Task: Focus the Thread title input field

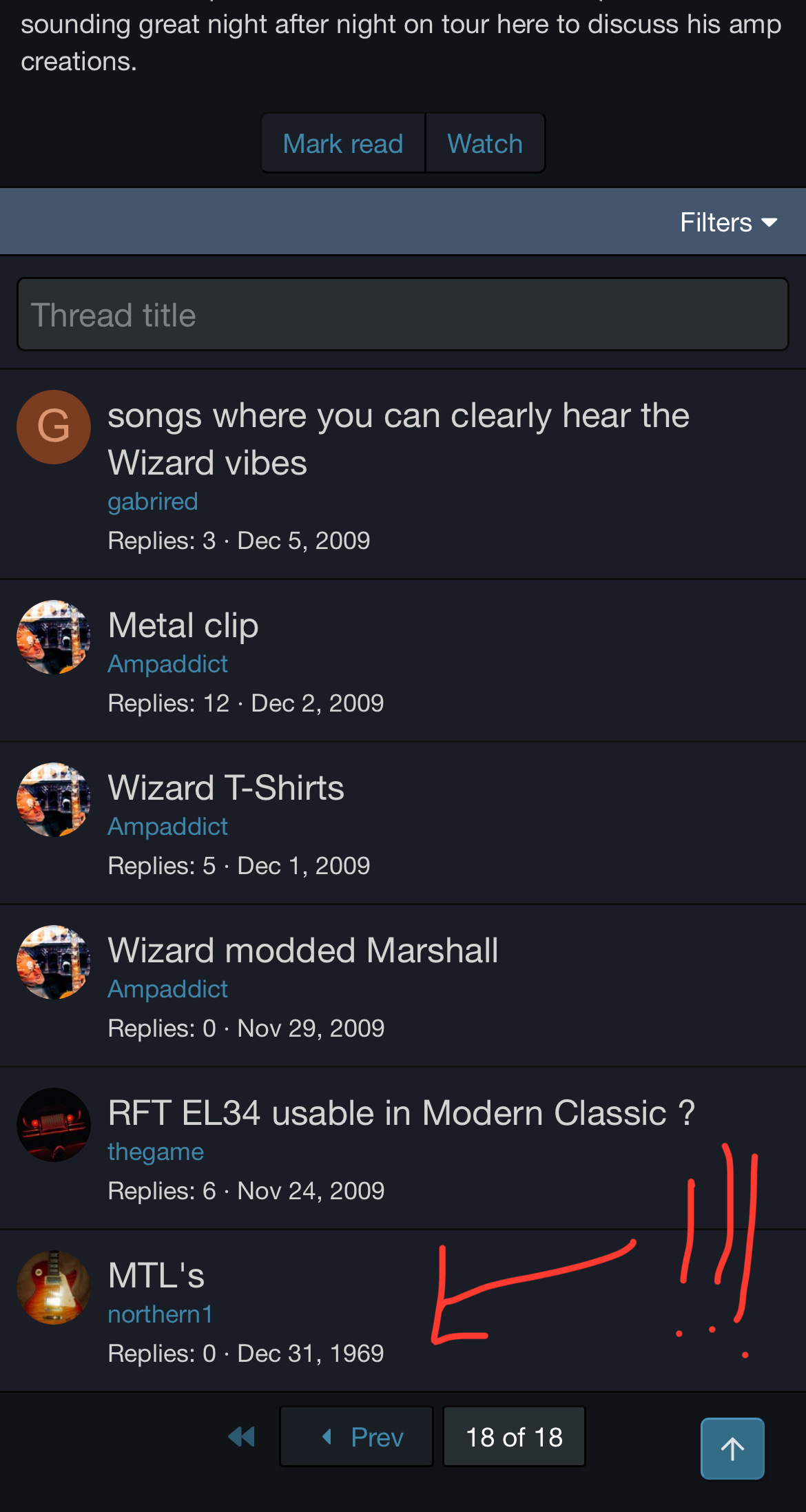Action: pos(403,315)
